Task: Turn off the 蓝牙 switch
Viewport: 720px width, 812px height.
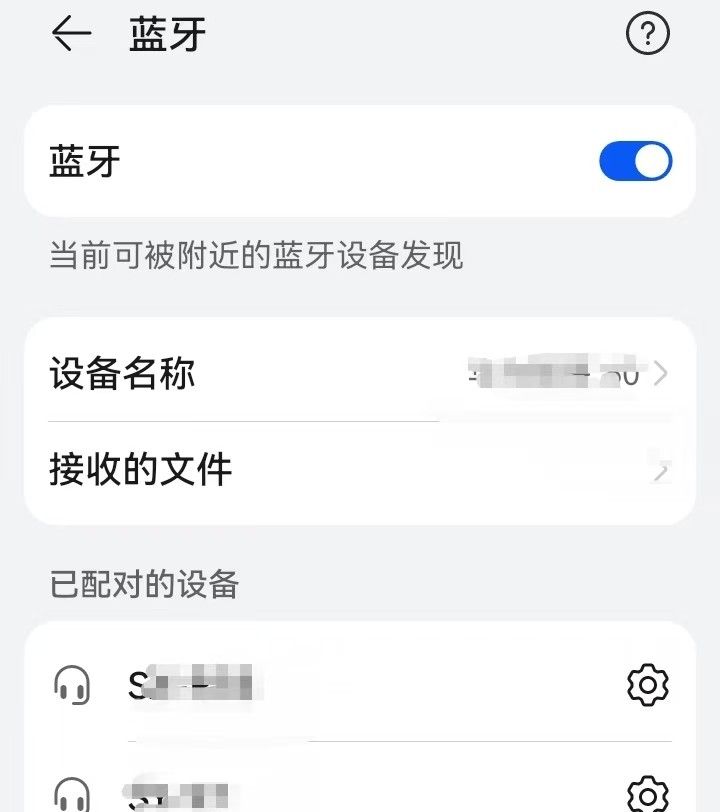Action: (635, 161)
